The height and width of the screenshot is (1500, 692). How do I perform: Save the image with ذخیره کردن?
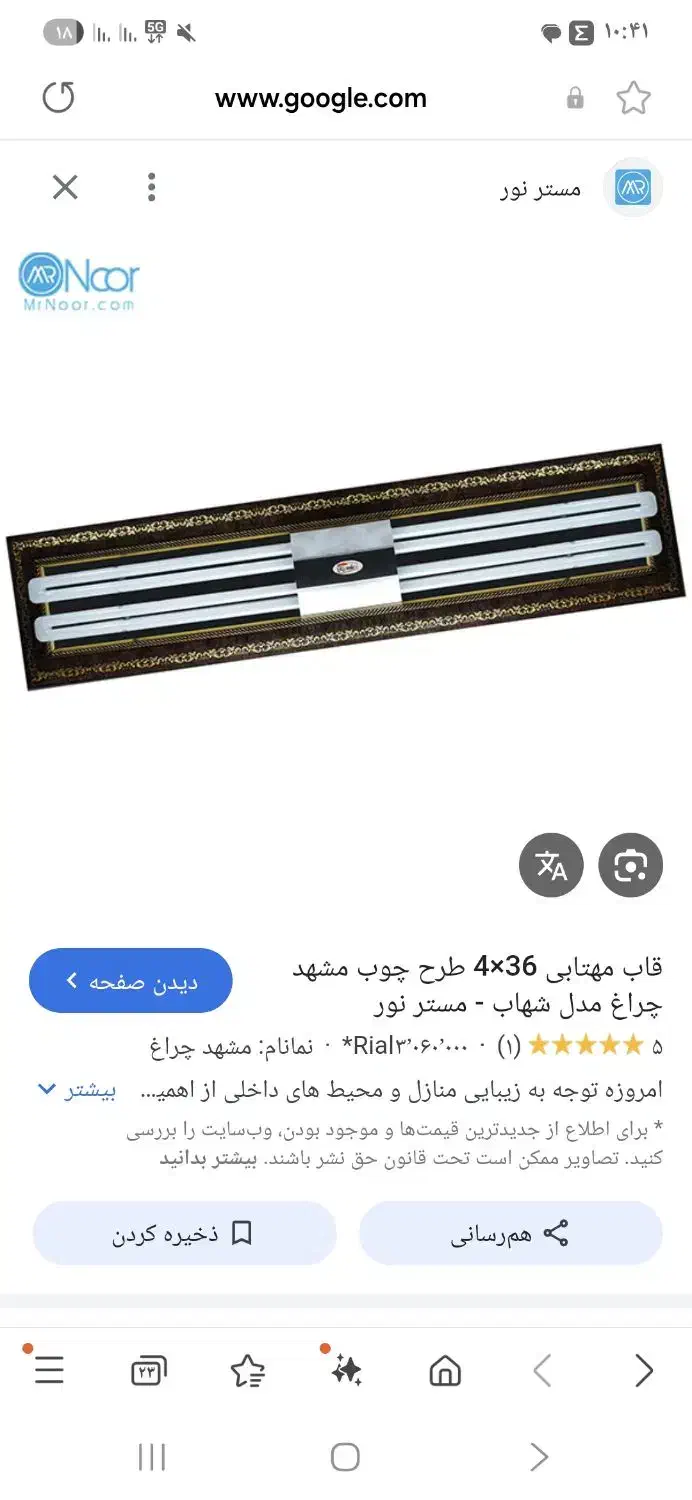(184, 1233)
